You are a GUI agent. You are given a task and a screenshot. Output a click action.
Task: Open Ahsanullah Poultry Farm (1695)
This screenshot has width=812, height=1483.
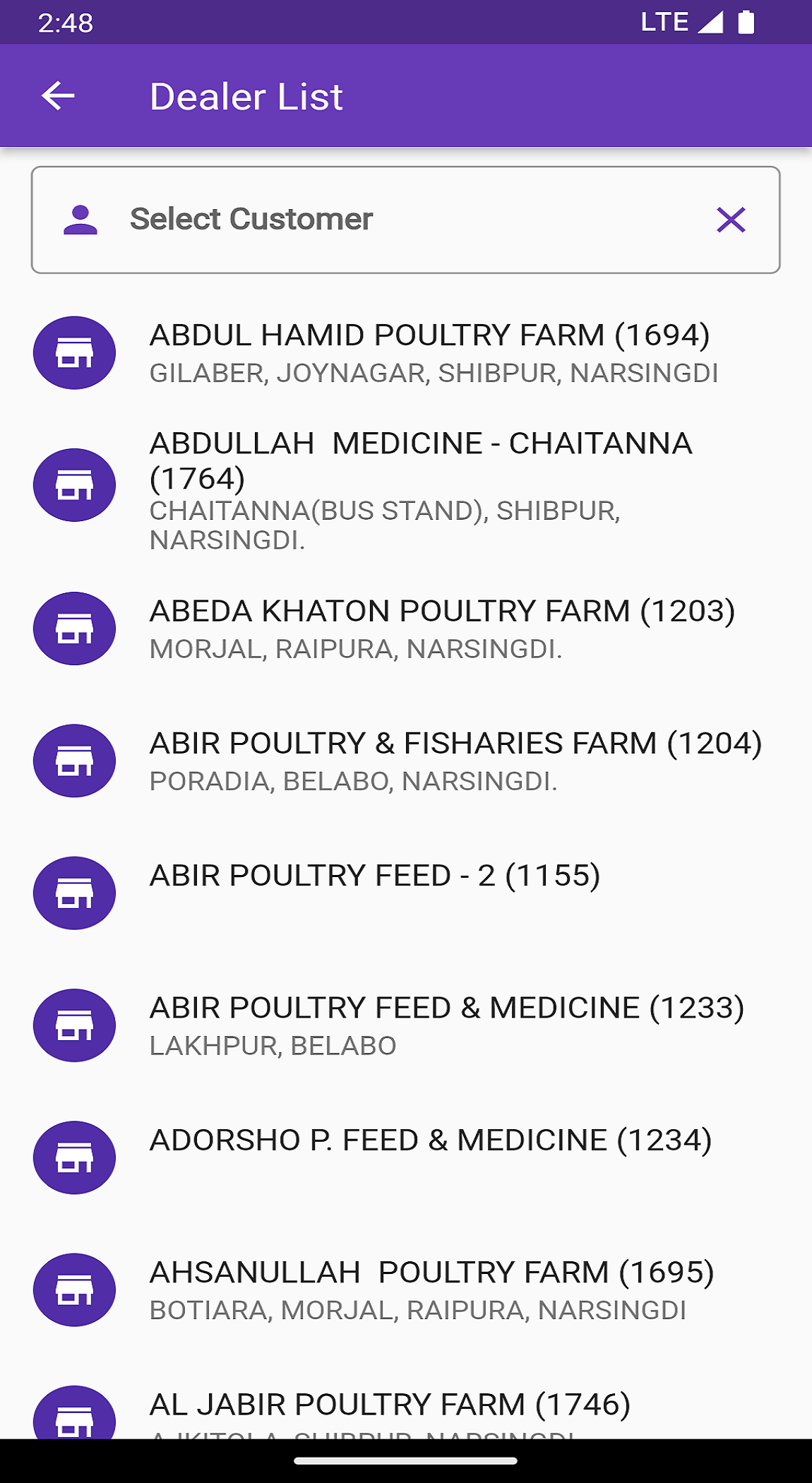[431, 1289]
